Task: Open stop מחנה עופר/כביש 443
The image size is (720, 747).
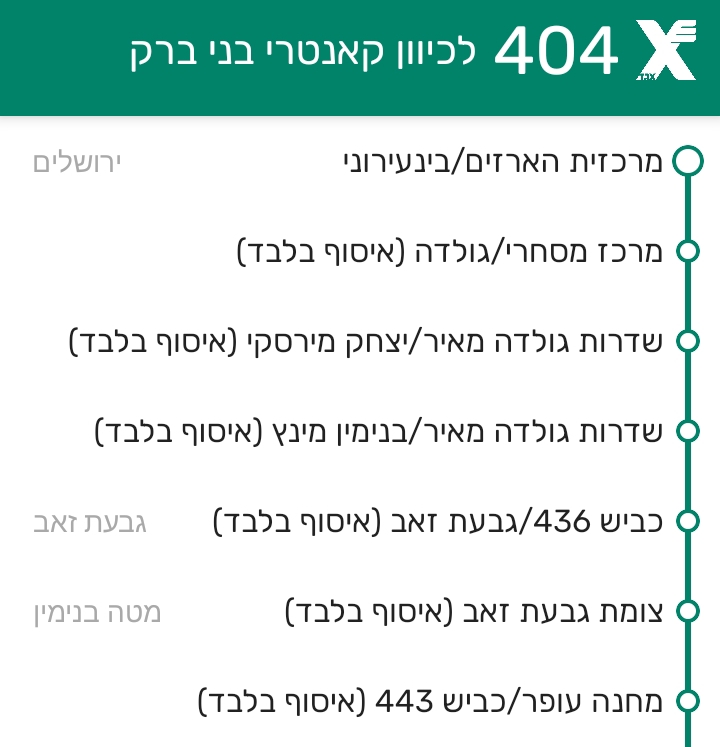Action: coord(431,700)
